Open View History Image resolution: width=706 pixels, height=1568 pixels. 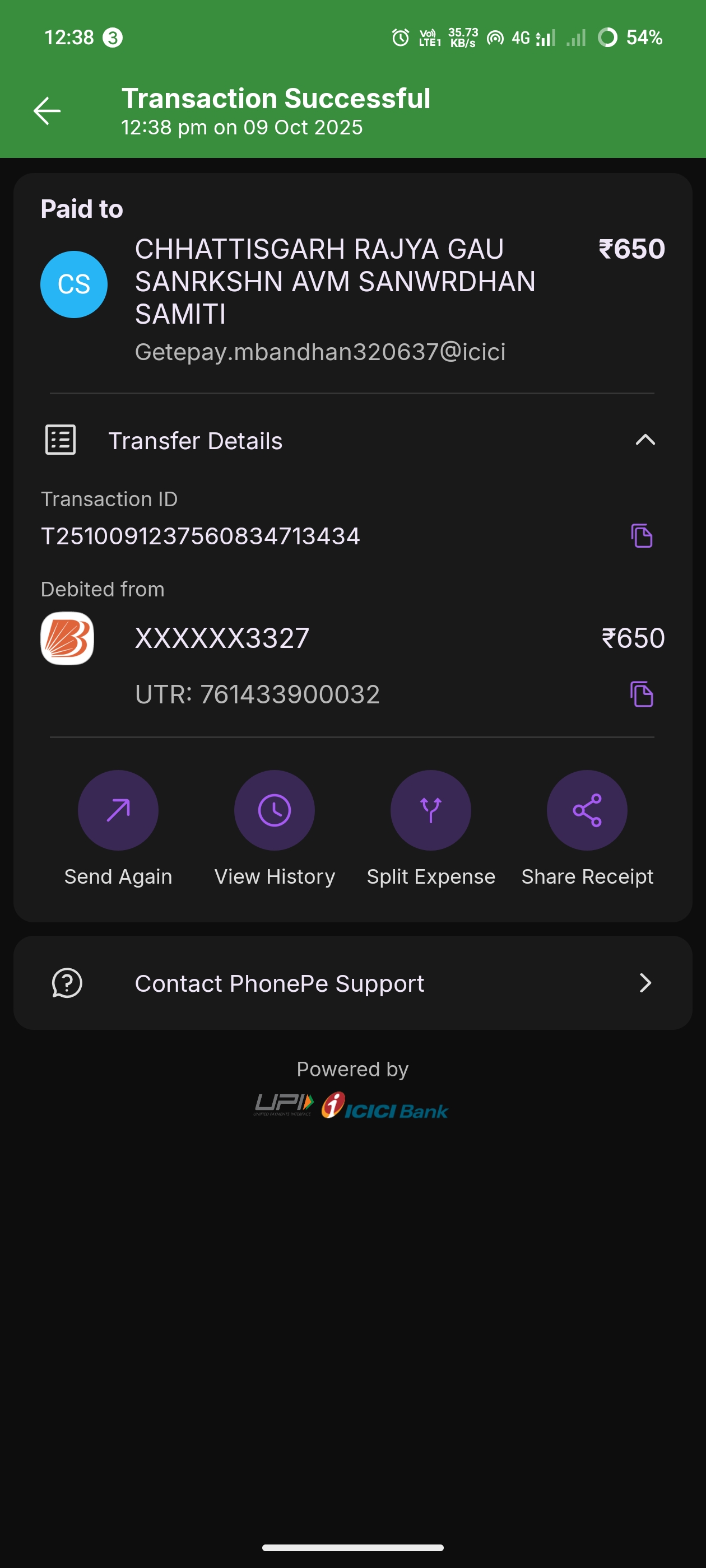[x=274, y=811]
